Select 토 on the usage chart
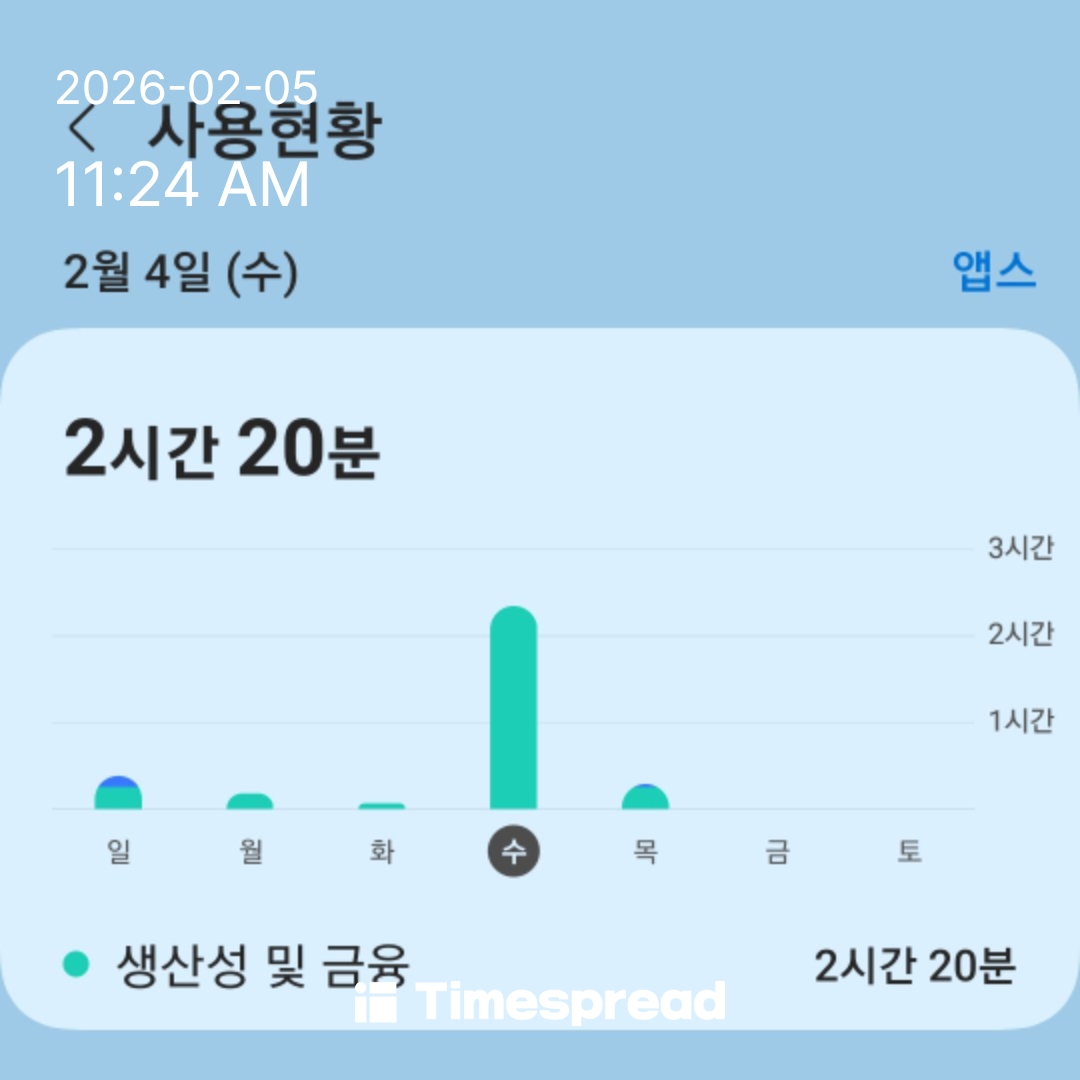This screenshot has height=1080, width=1080. click(x=908, y=852)
